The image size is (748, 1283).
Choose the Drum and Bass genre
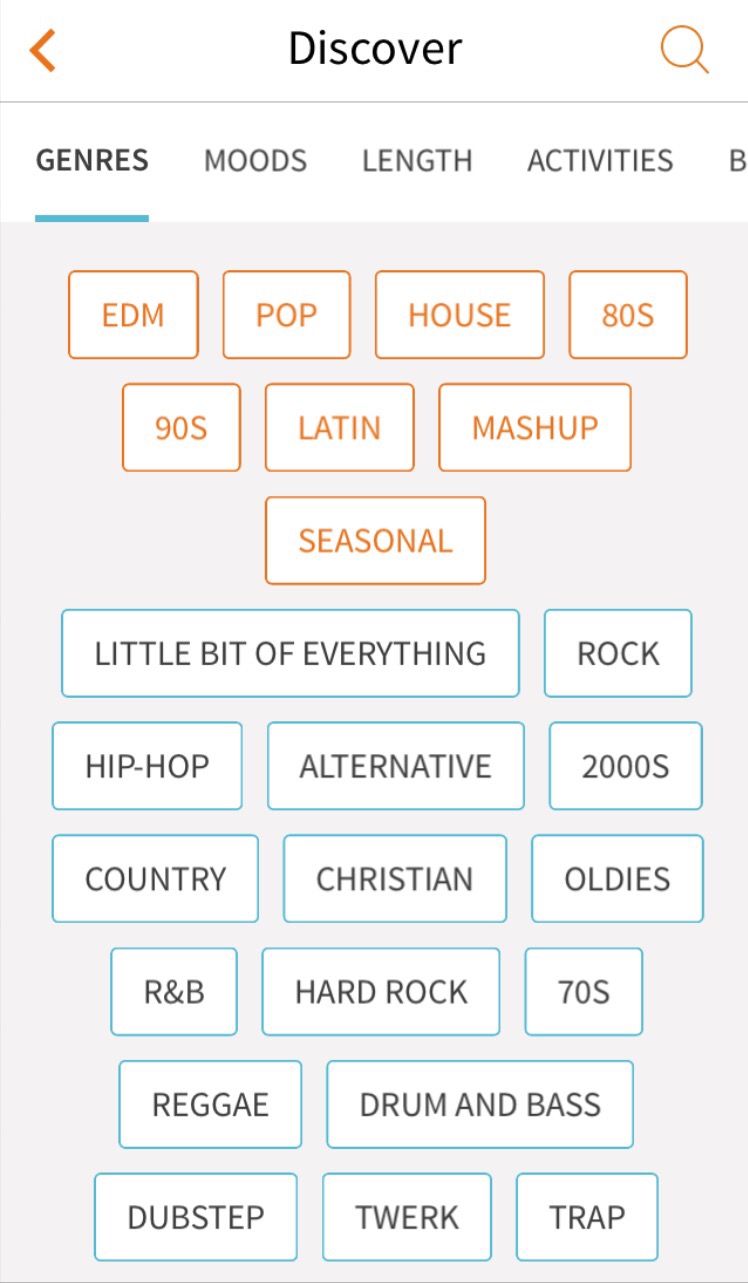[480, 1105]
